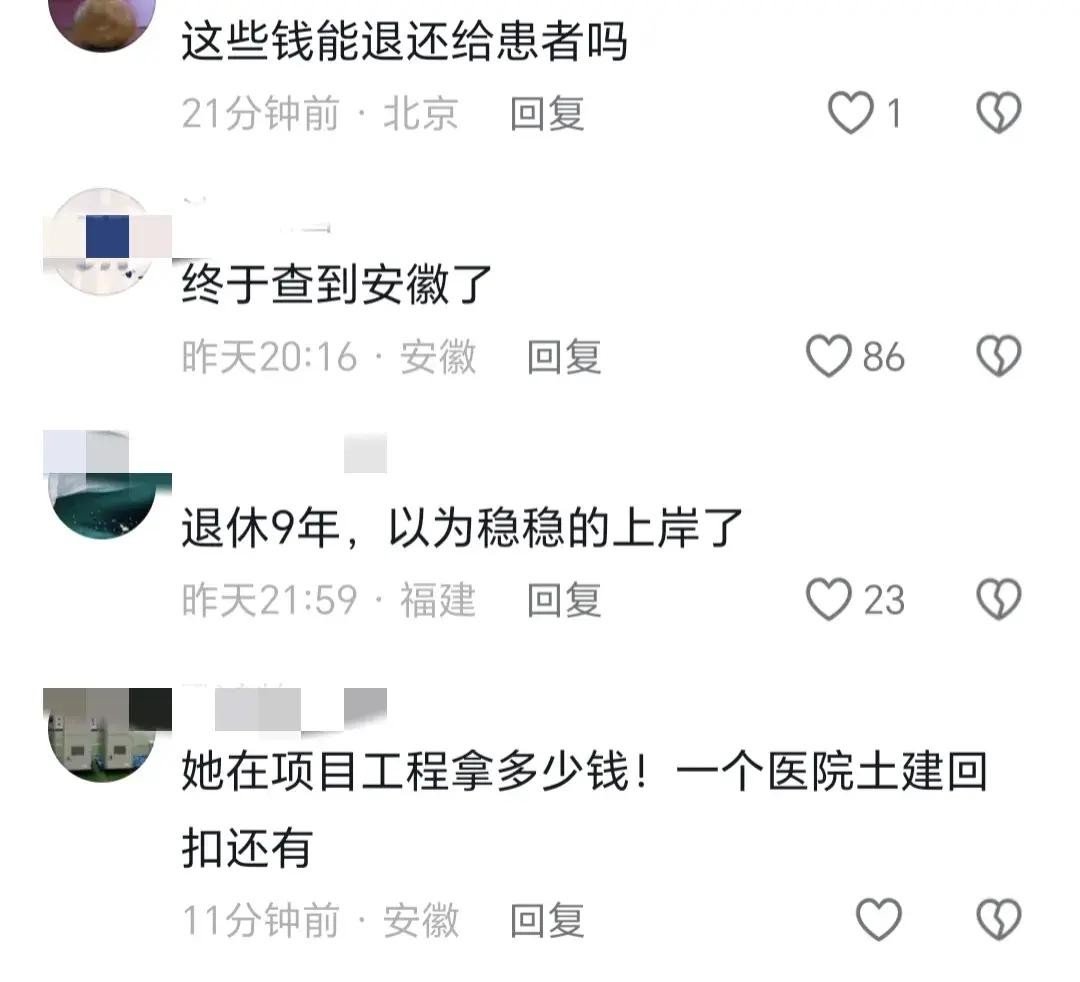Dislike the comment 终于查到安徽了
The height and width of the screenshot is (982, 1080).
[x=998, y=357]
